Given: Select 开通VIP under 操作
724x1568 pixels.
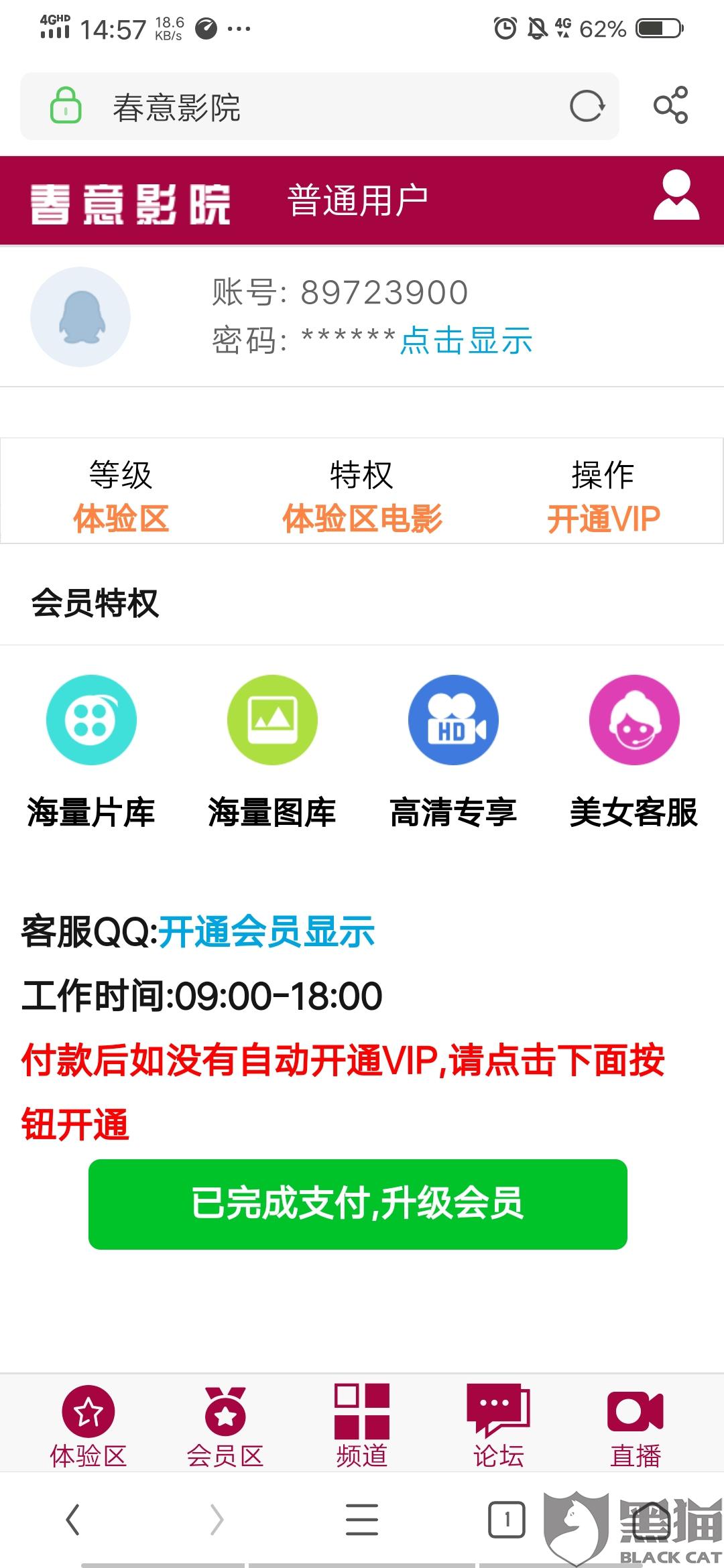Looking at the screenshot, I should [x=603, y=519].
